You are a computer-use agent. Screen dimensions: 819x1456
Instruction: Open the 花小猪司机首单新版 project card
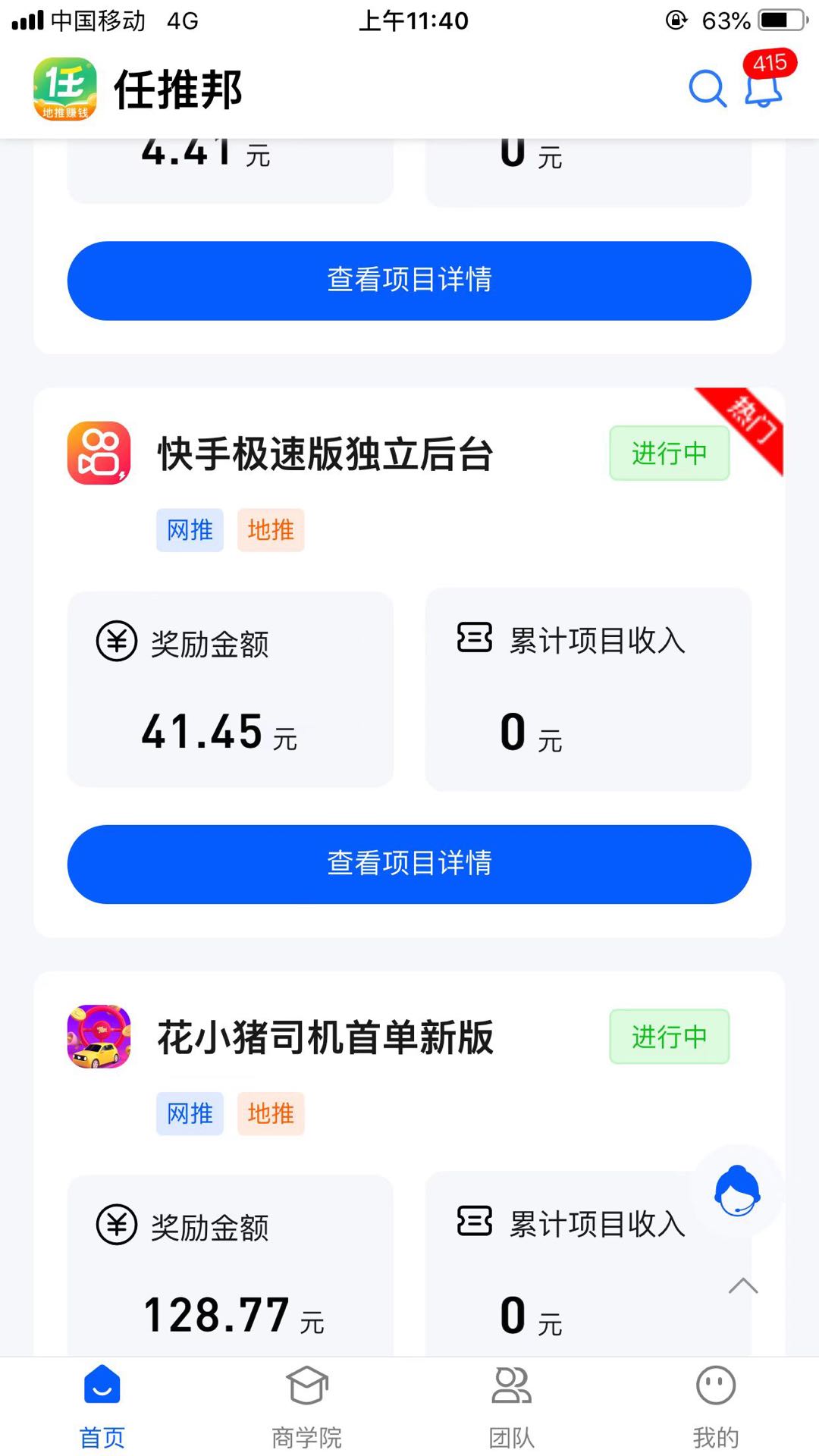click(x=325, y=1037)
